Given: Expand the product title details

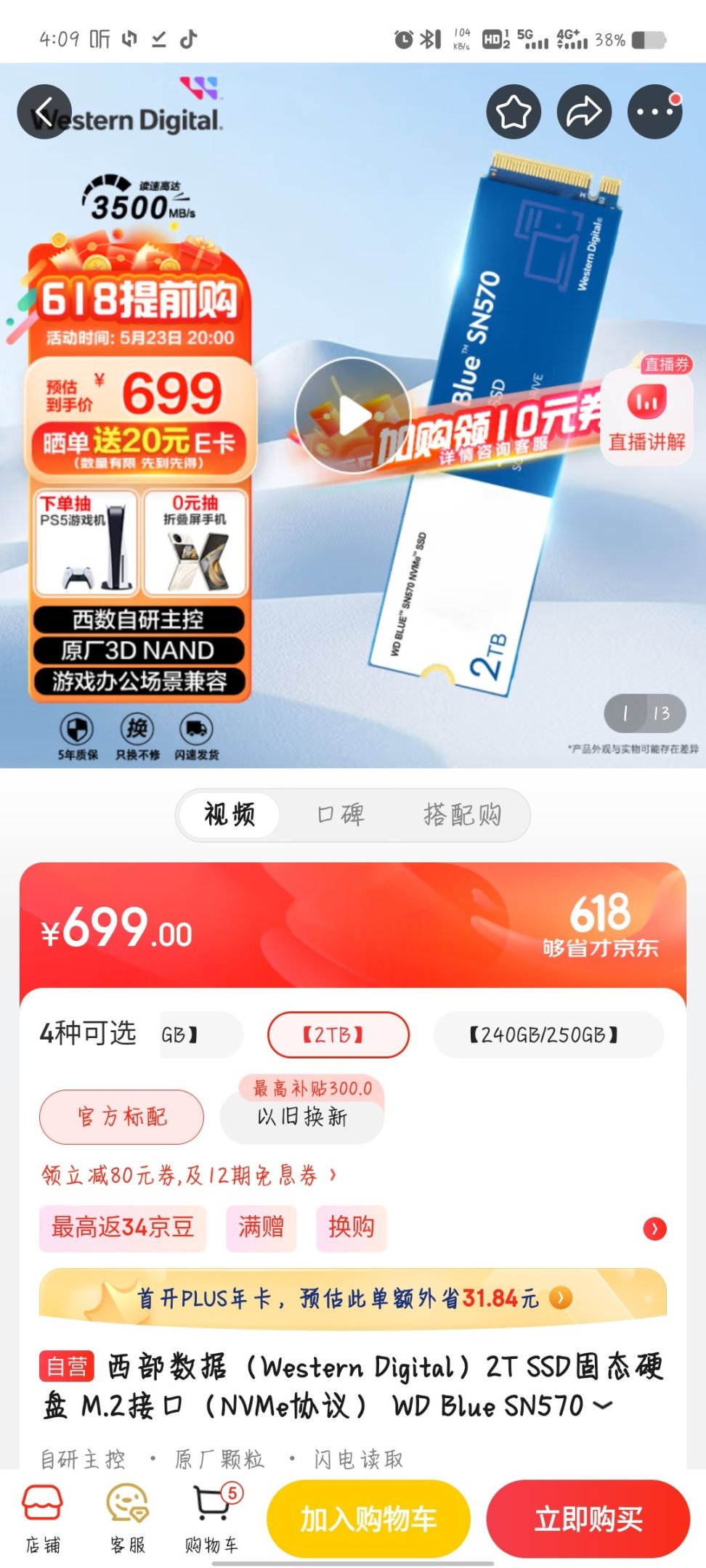Looking at the screenshot, I should click(x=602, y=1406).
